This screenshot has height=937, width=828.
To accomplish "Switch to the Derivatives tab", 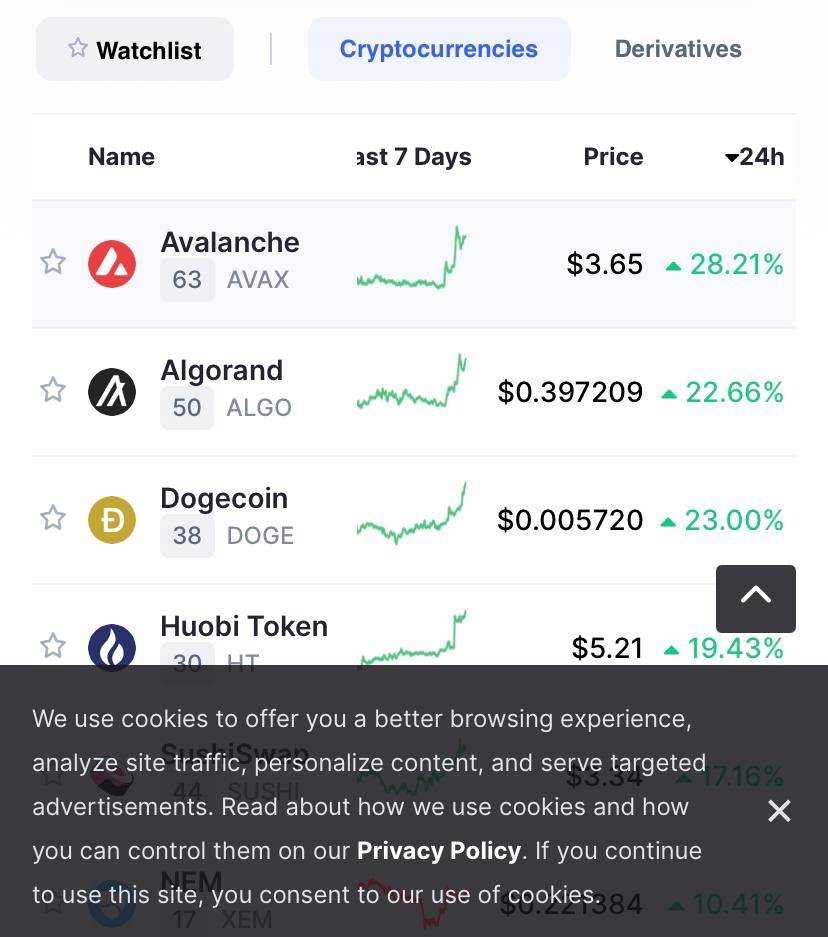I will (x=678, y=49).
